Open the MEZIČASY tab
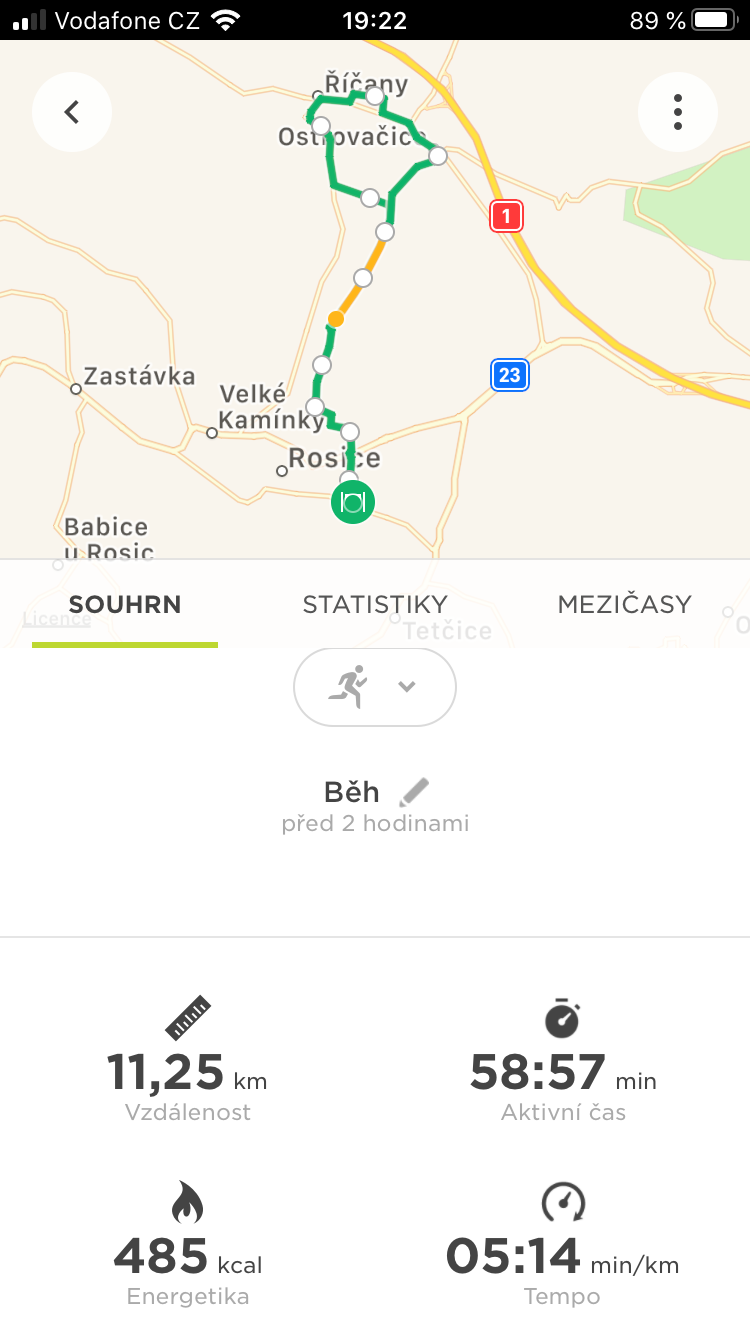Screen dimensions: 750x1334 click(625, 604)
